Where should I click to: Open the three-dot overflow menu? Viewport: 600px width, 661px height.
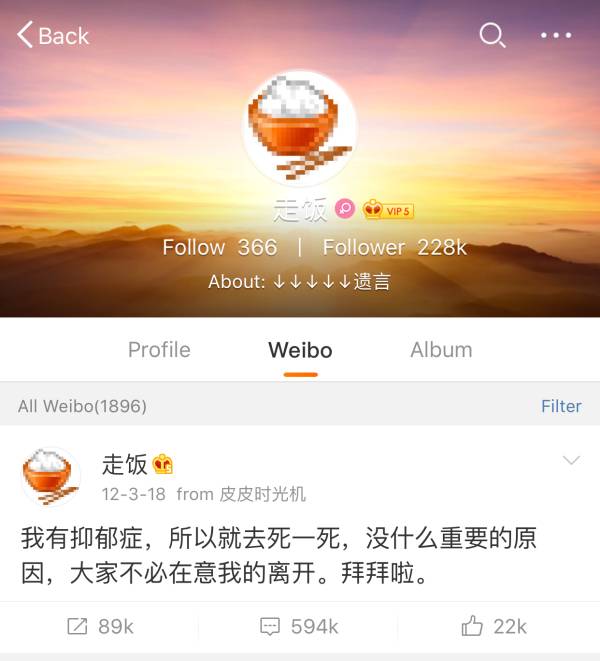click(x=556, y=36)
